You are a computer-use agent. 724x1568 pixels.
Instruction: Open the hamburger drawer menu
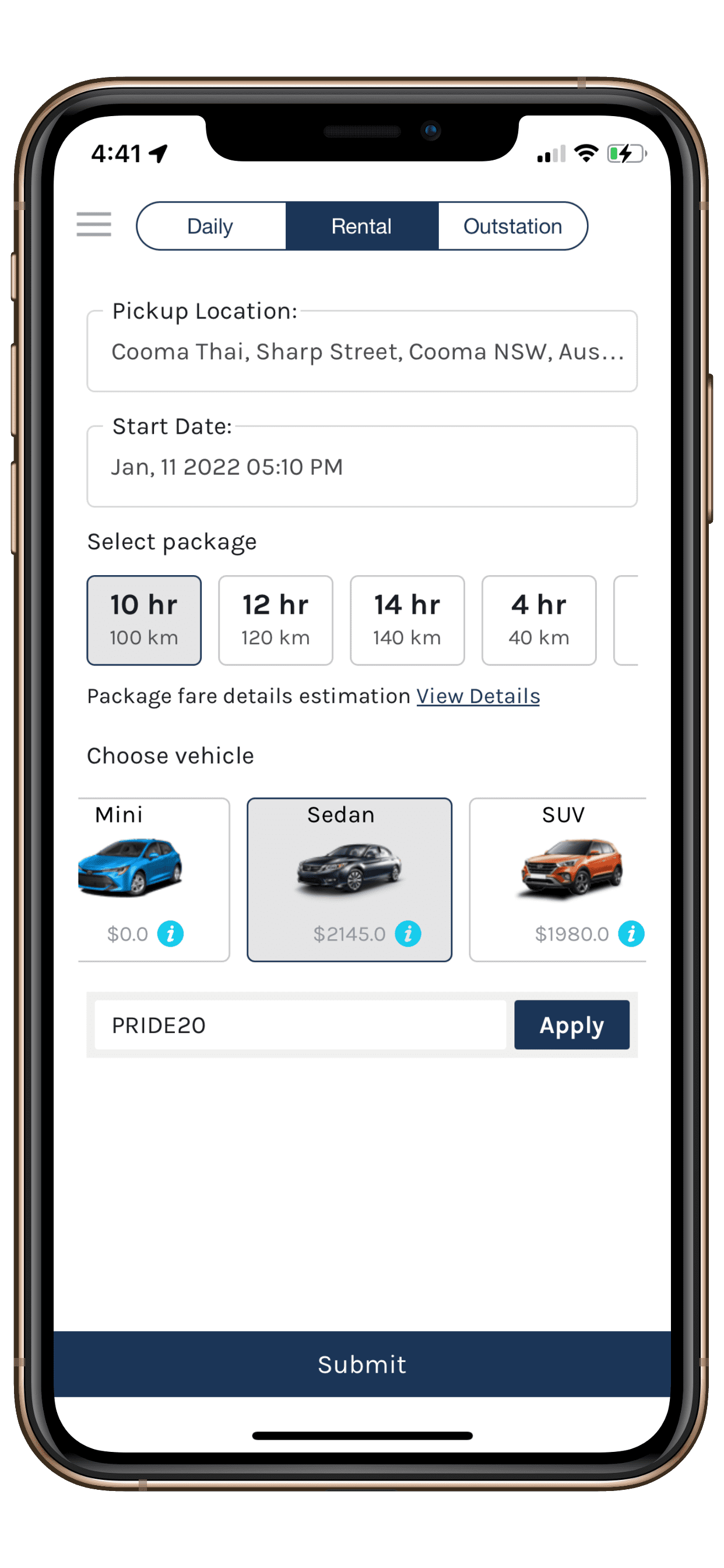pos(94,224)
